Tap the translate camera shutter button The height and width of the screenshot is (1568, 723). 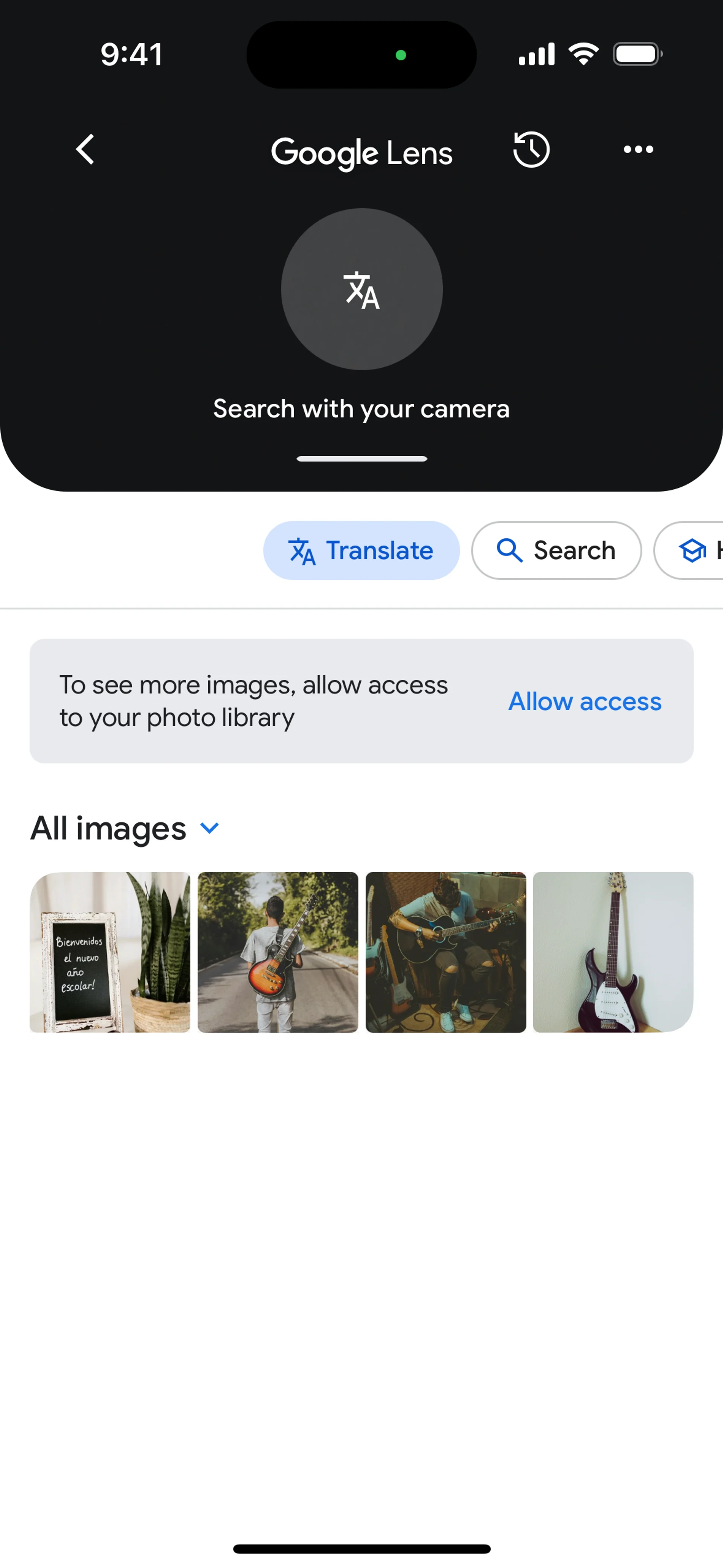click(361, 289)
